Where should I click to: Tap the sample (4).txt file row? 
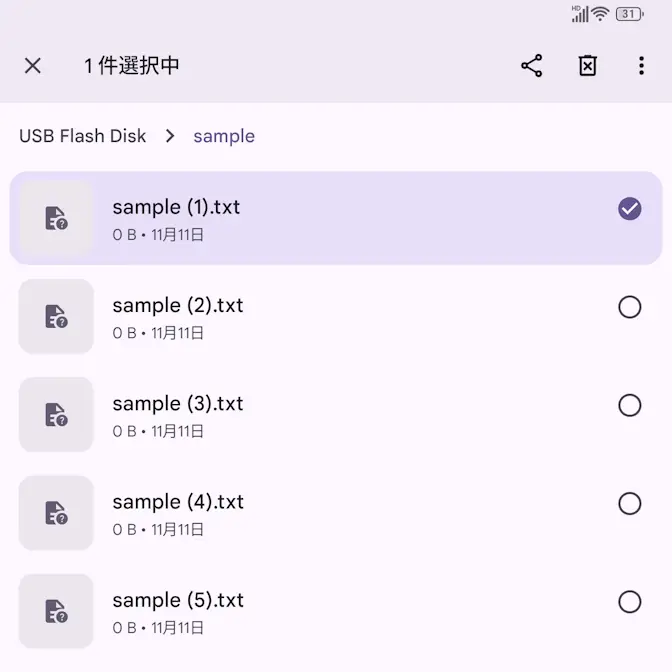(x=300, y=512)
